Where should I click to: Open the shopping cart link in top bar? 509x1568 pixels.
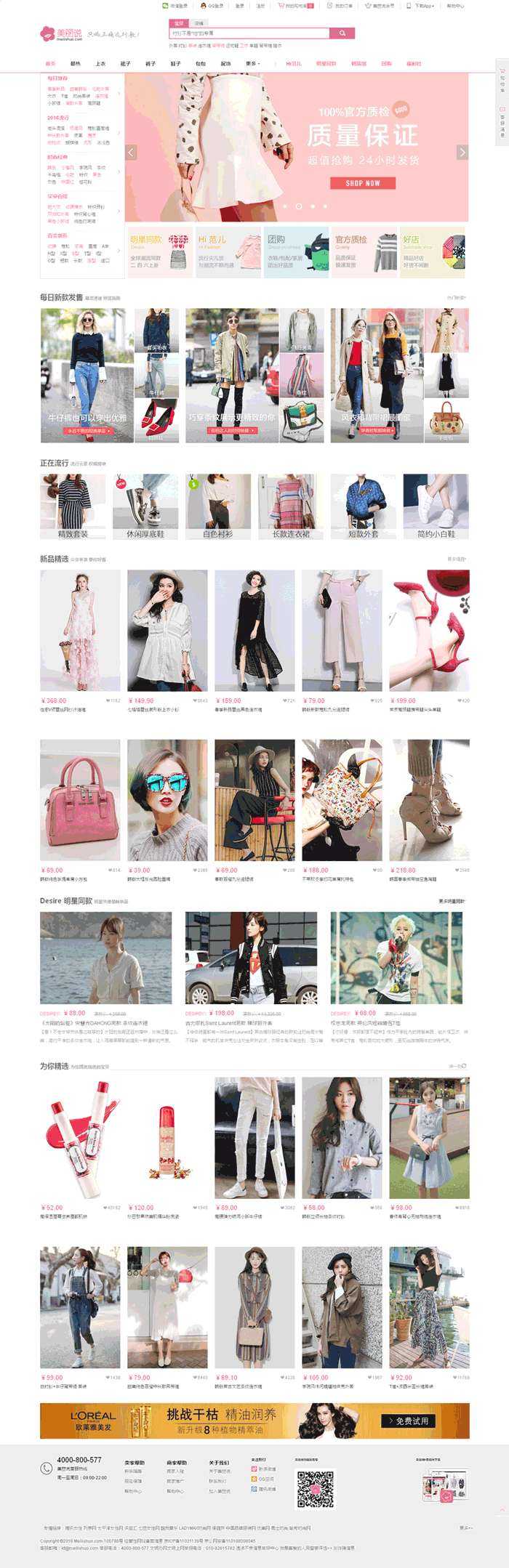tap(294, 6)
